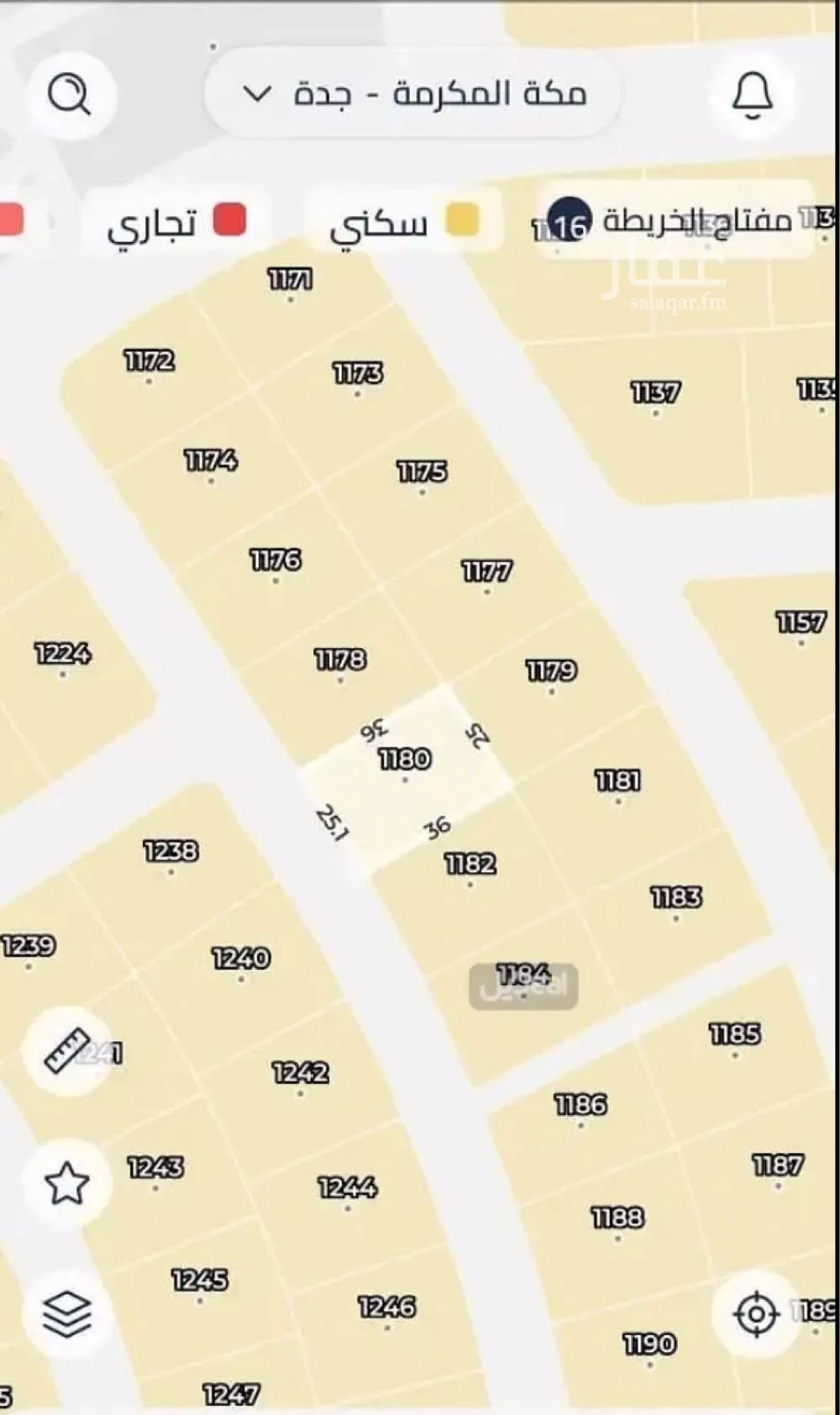
Task: Open the notifications bell
Action: click(x=753, y=94)
